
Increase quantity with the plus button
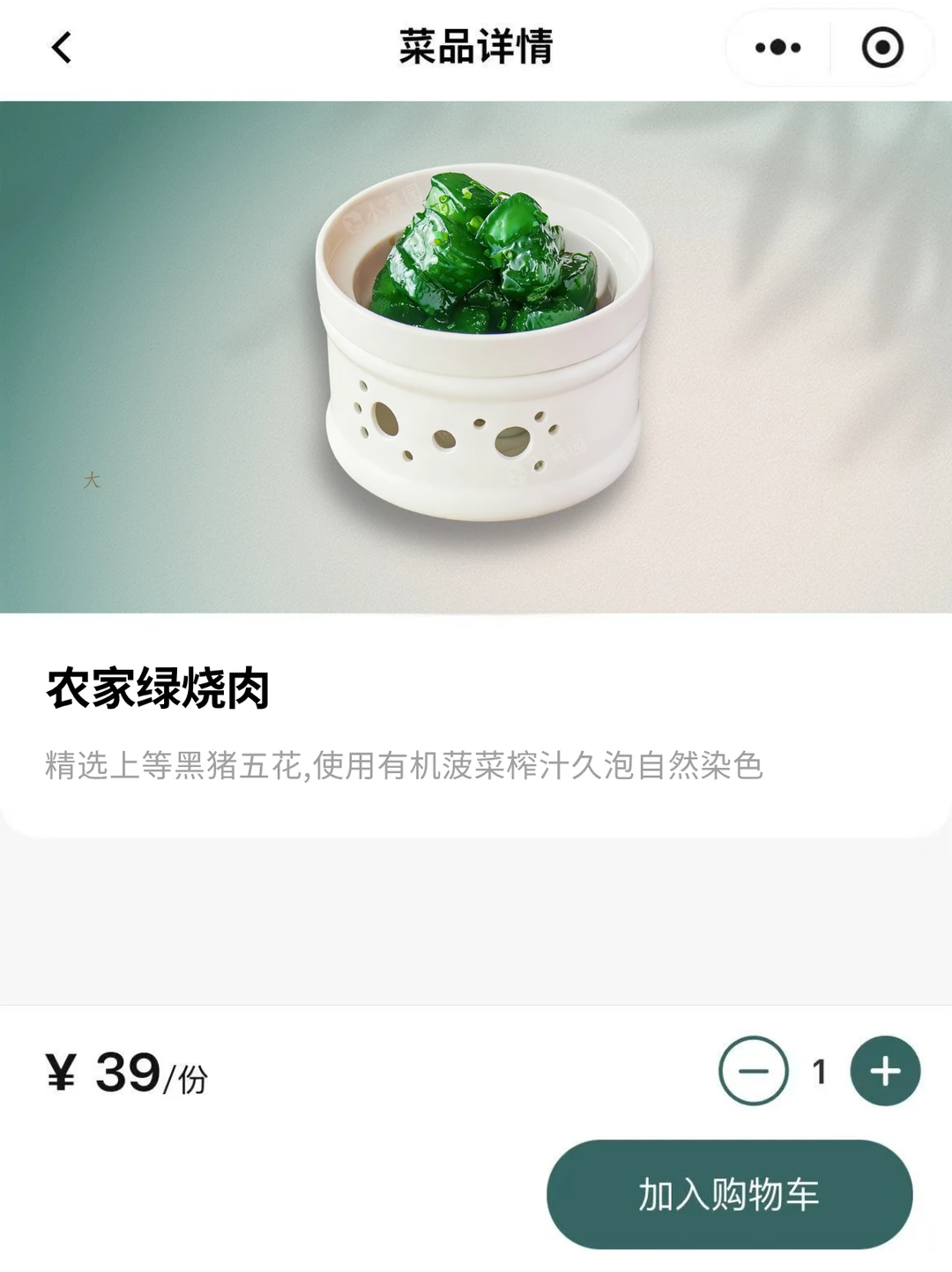[x=885, y=1071]
